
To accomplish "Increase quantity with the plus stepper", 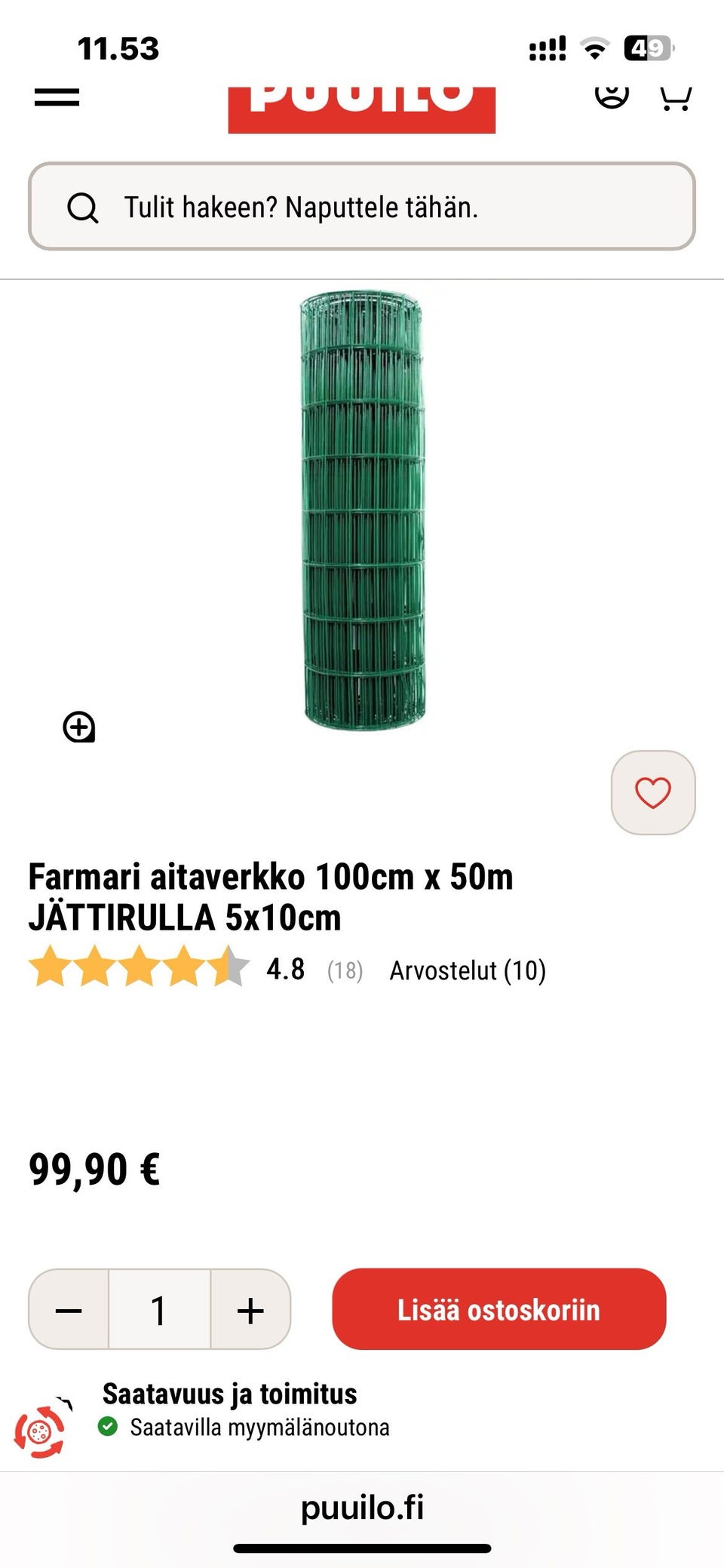I will coord(249,1309).
